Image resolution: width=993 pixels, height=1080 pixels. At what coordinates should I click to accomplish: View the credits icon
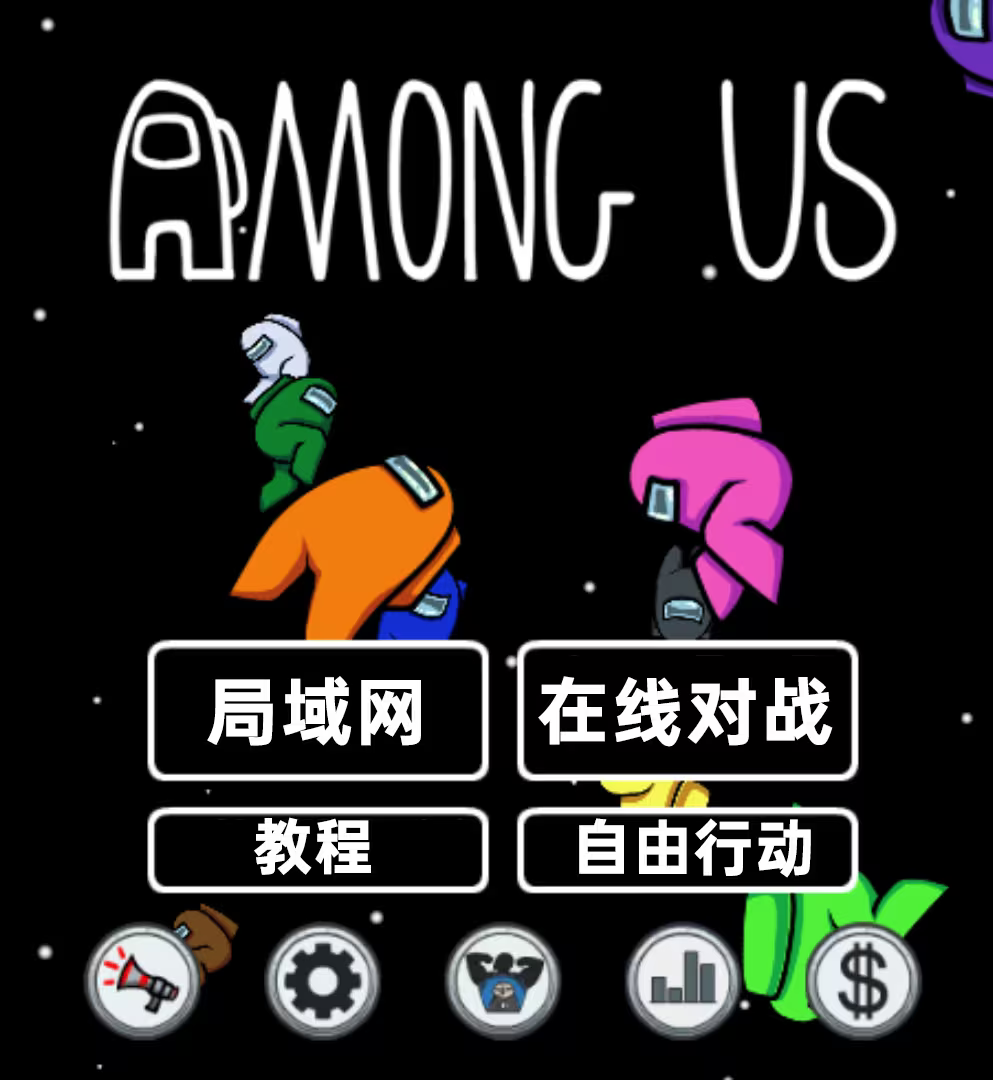(502, 980)
